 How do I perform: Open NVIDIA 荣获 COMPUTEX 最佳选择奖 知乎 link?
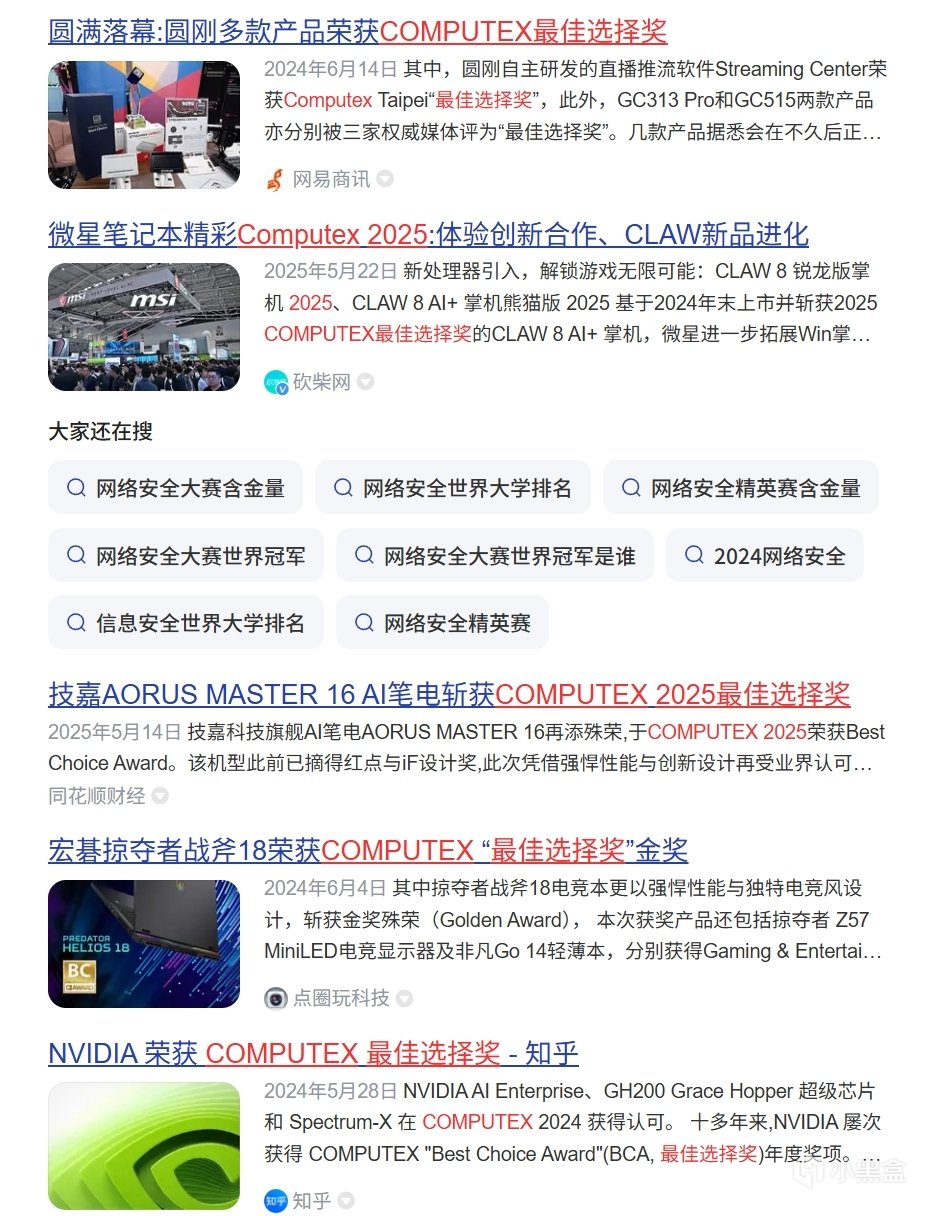click(313, 1053)
